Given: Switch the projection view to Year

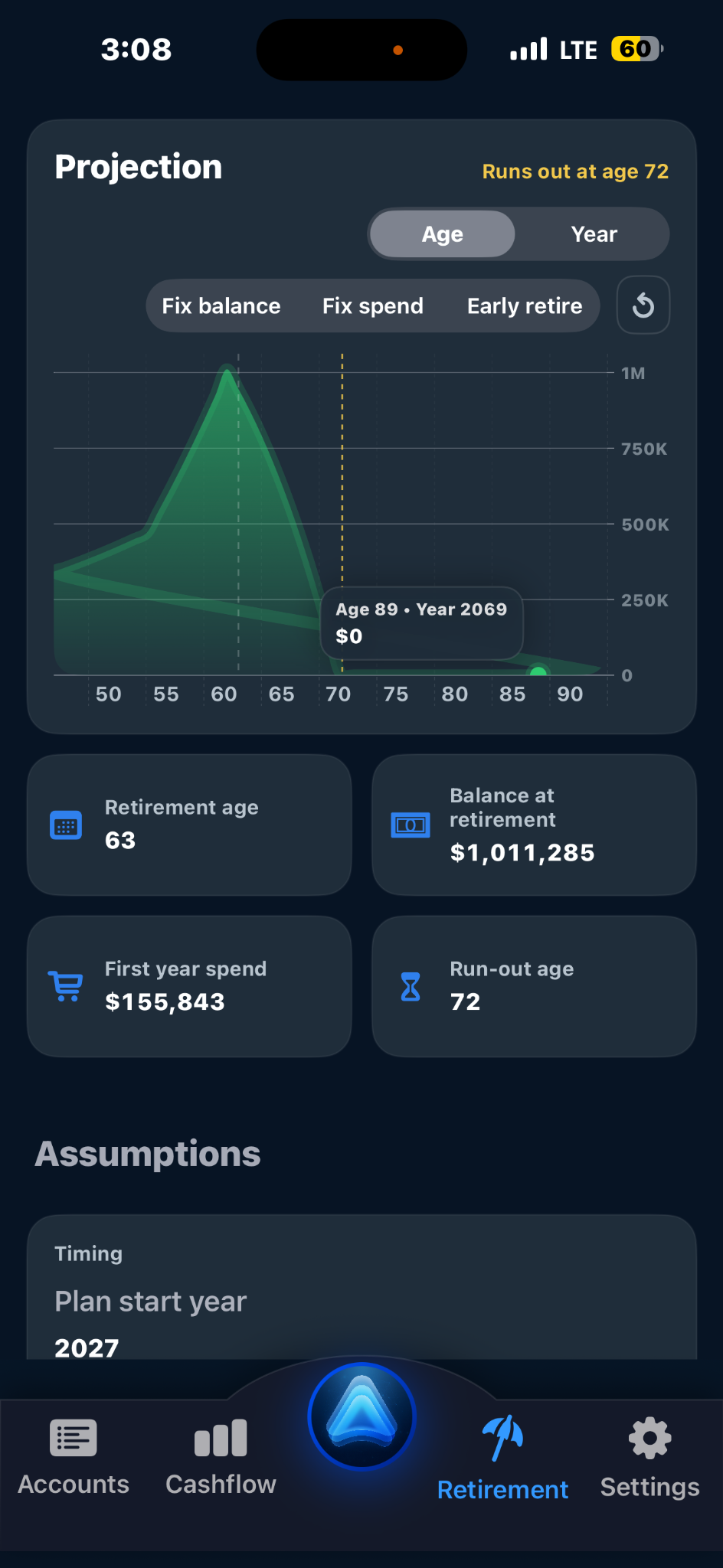Looking at the screenshot, I should point(594,234).
